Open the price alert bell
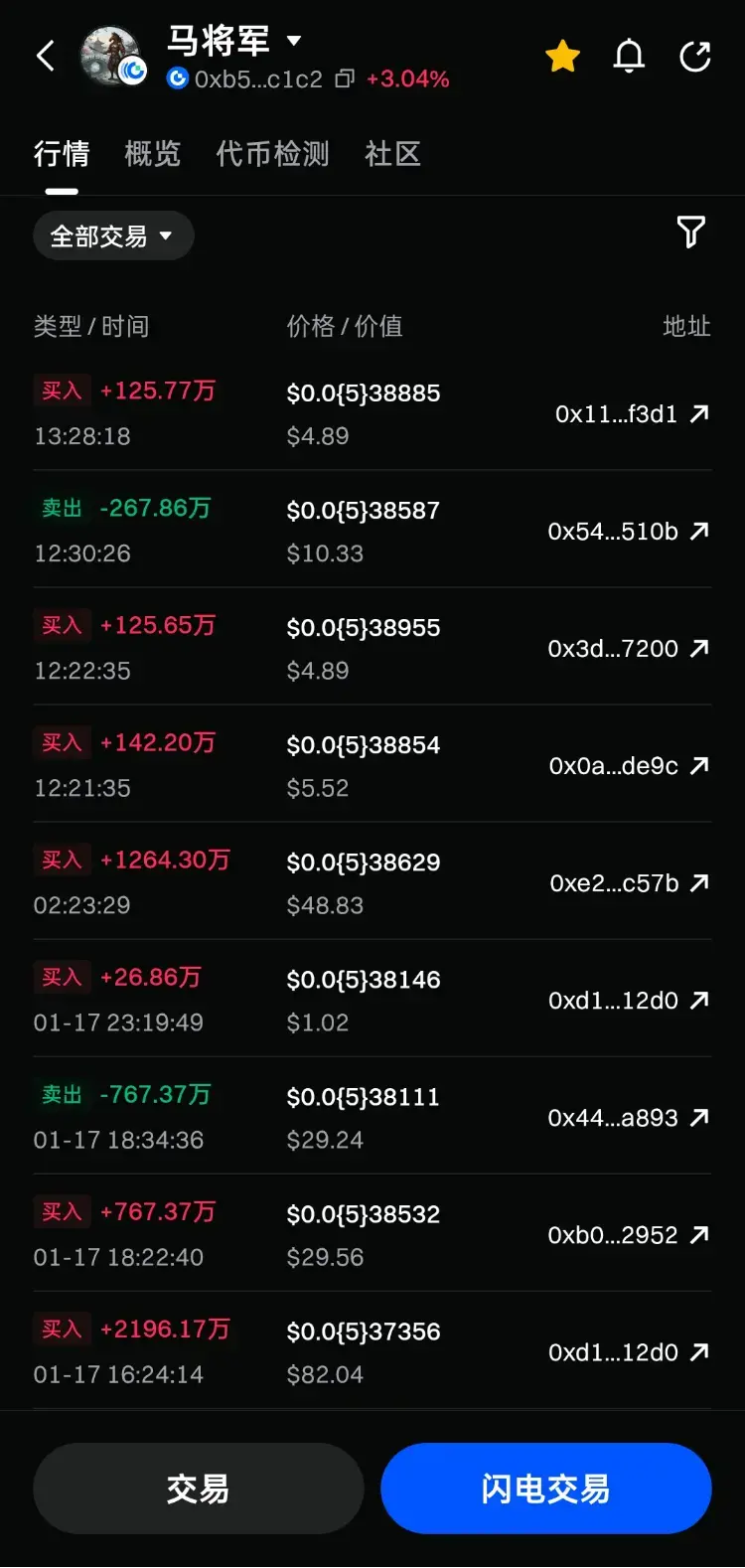 629,57
